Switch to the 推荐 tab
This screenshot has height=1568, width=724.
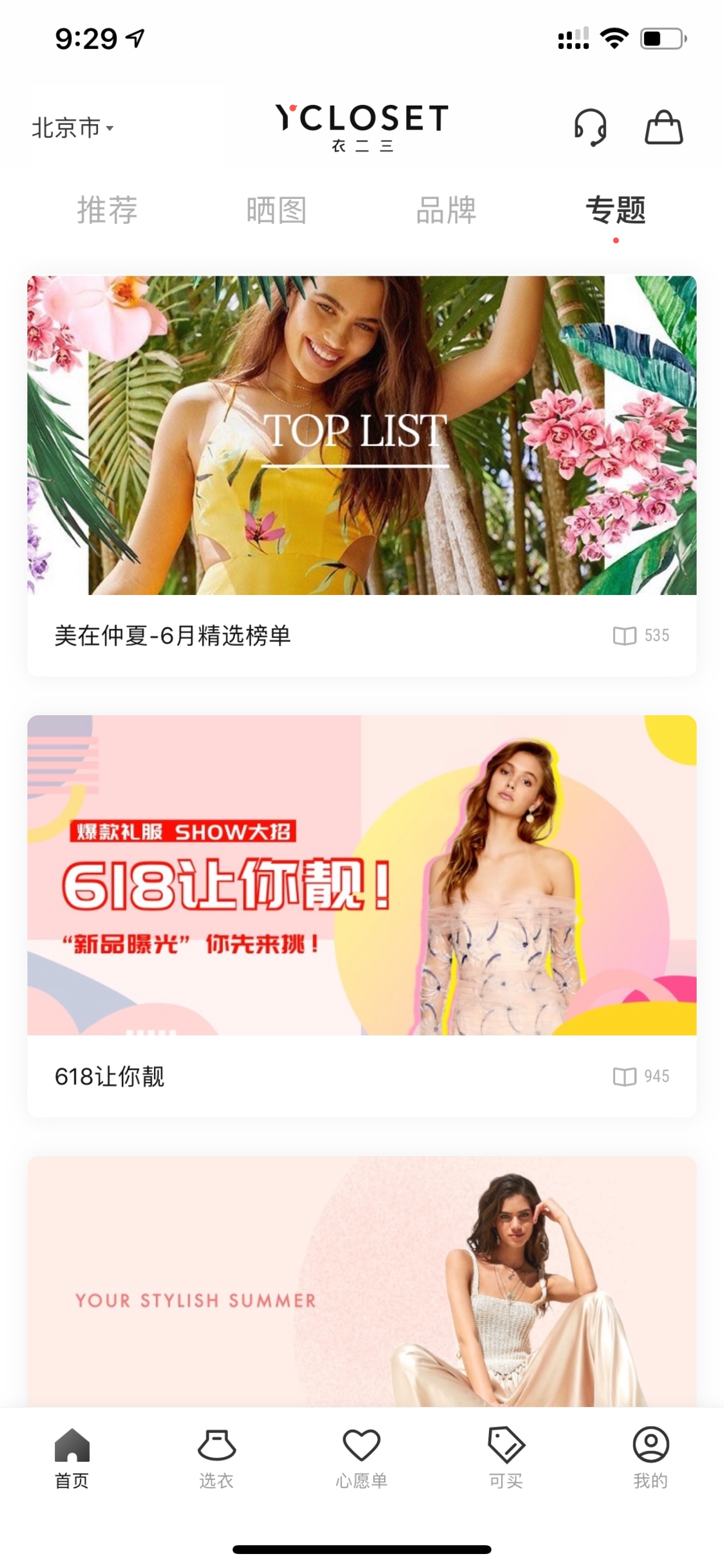(x=107, y=210)
